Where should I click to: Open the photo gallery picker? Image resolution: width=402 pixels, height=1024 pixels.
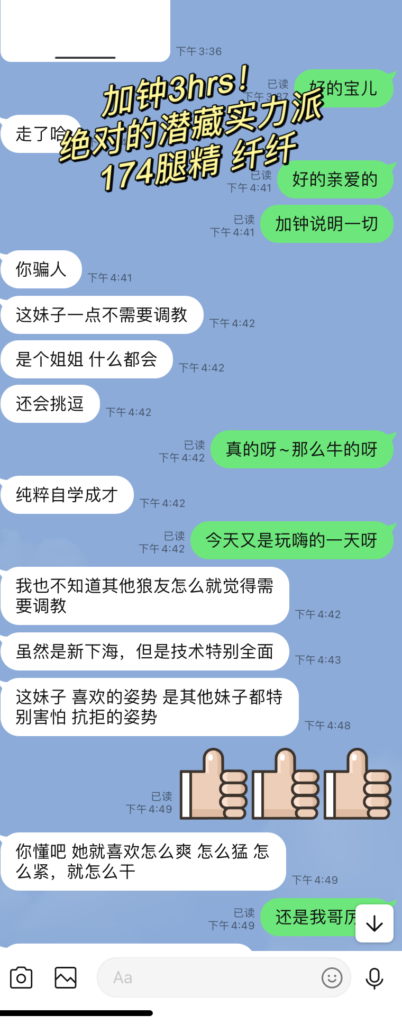click(65, 978)
